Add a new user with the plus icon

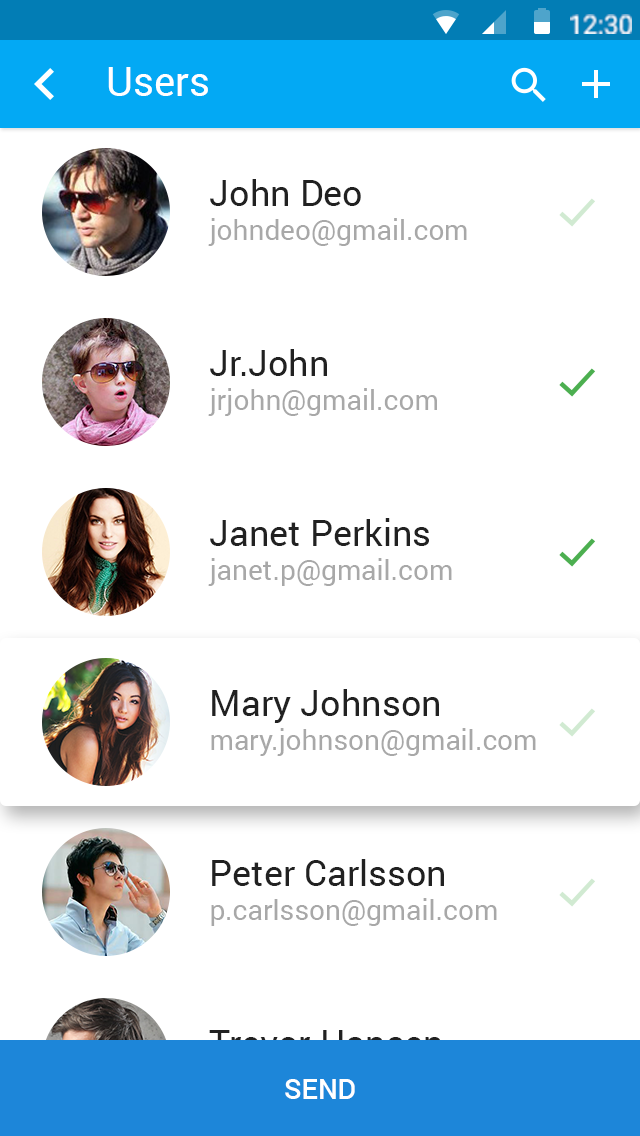596,85
